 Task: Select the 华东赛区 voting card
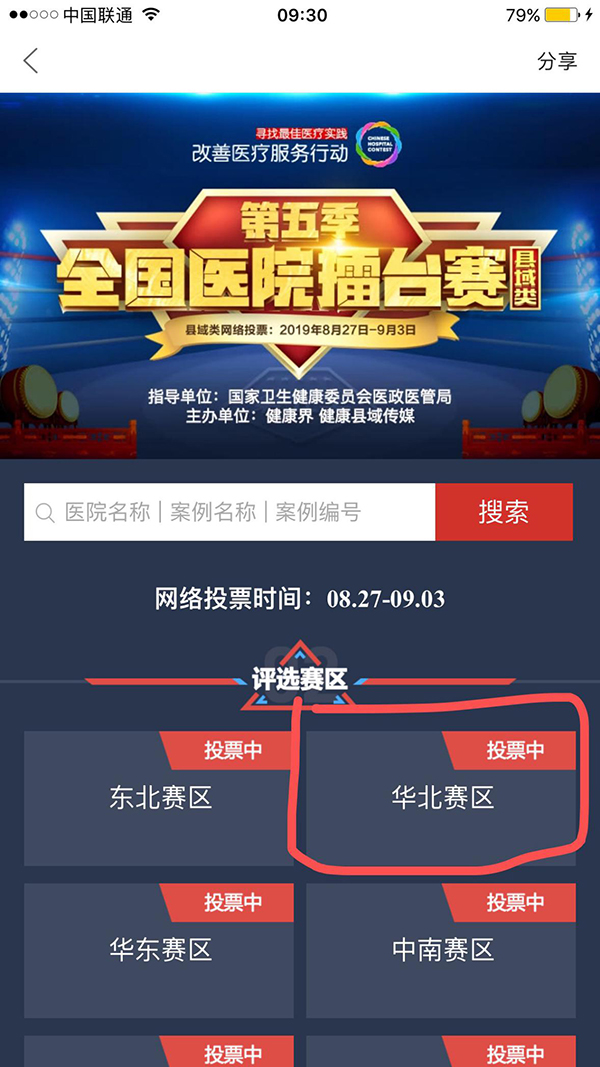tap(160, 949)
